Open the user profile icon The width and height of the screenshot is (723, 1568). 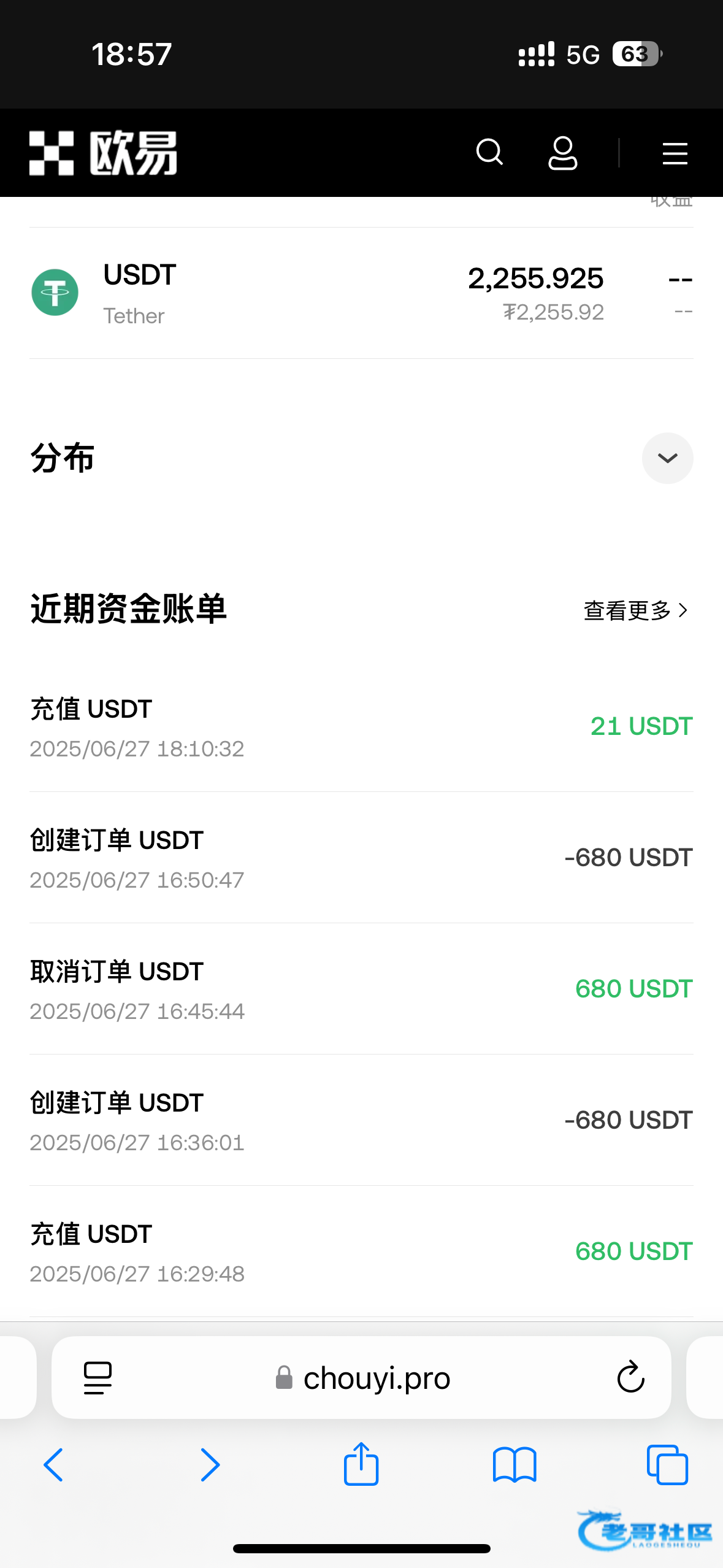click(562, 153)
